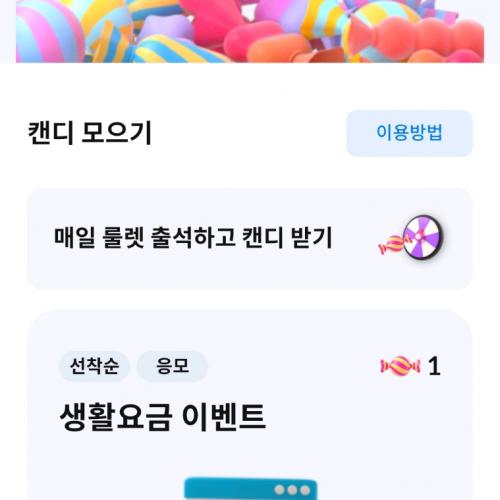Viewport: 500px width, 500px height.
Task: Tap the candy banner image at top
Action: (x=250, y=31)
